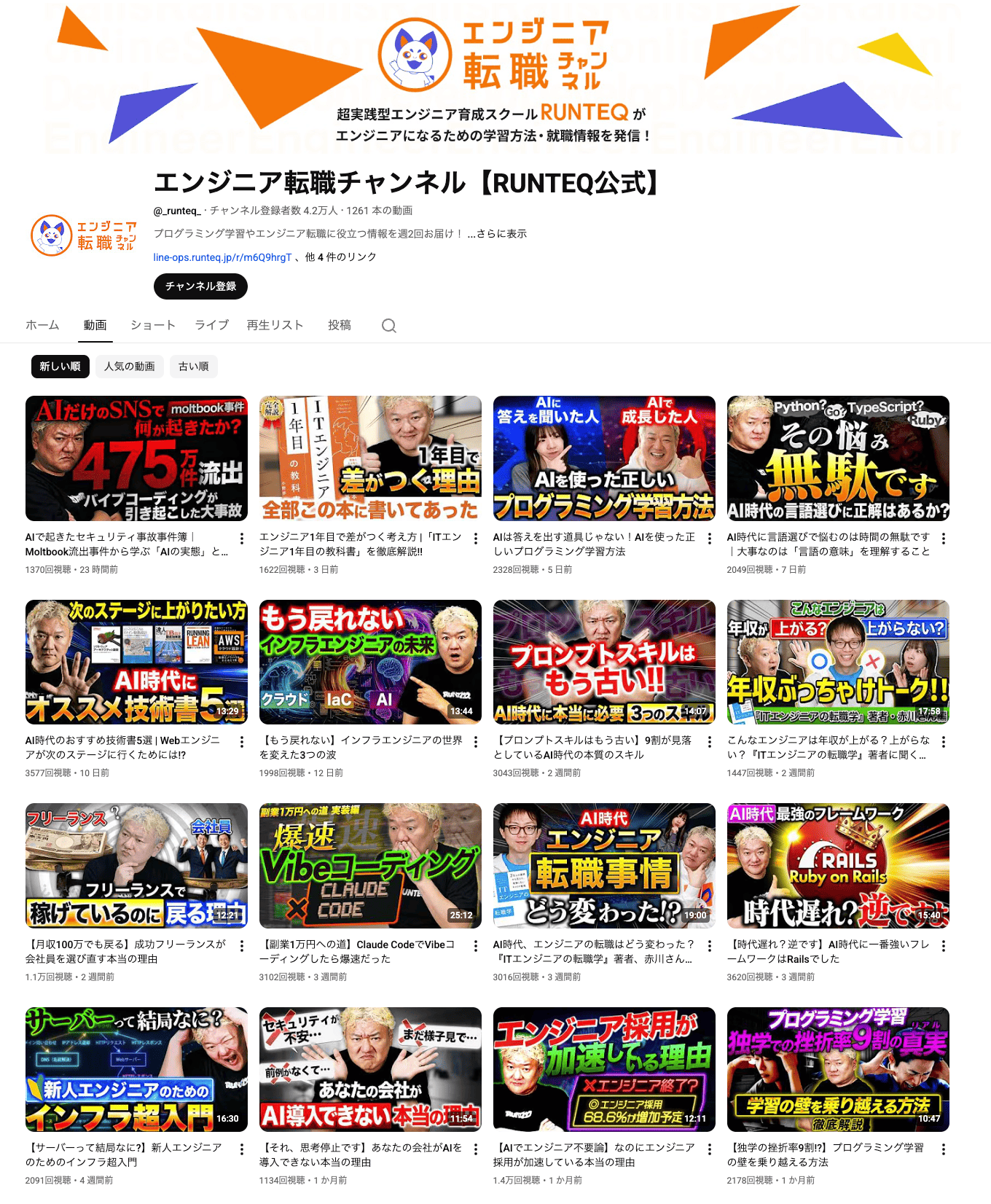
Task: Watch the プロンプトスキルはもう古い video
Action: point(604,662)
